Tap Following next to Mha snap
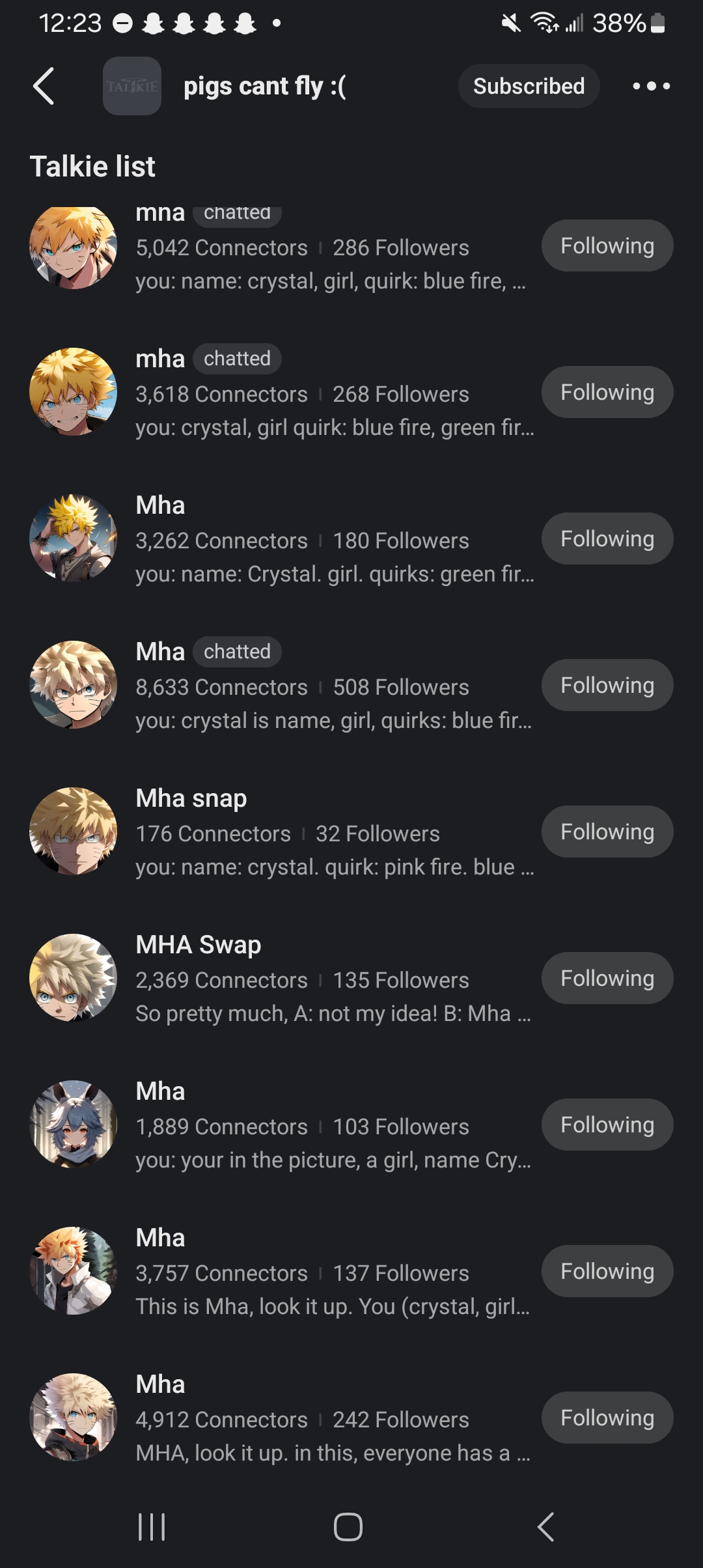Screen dimensions: 703x1568 coord(607,832)
